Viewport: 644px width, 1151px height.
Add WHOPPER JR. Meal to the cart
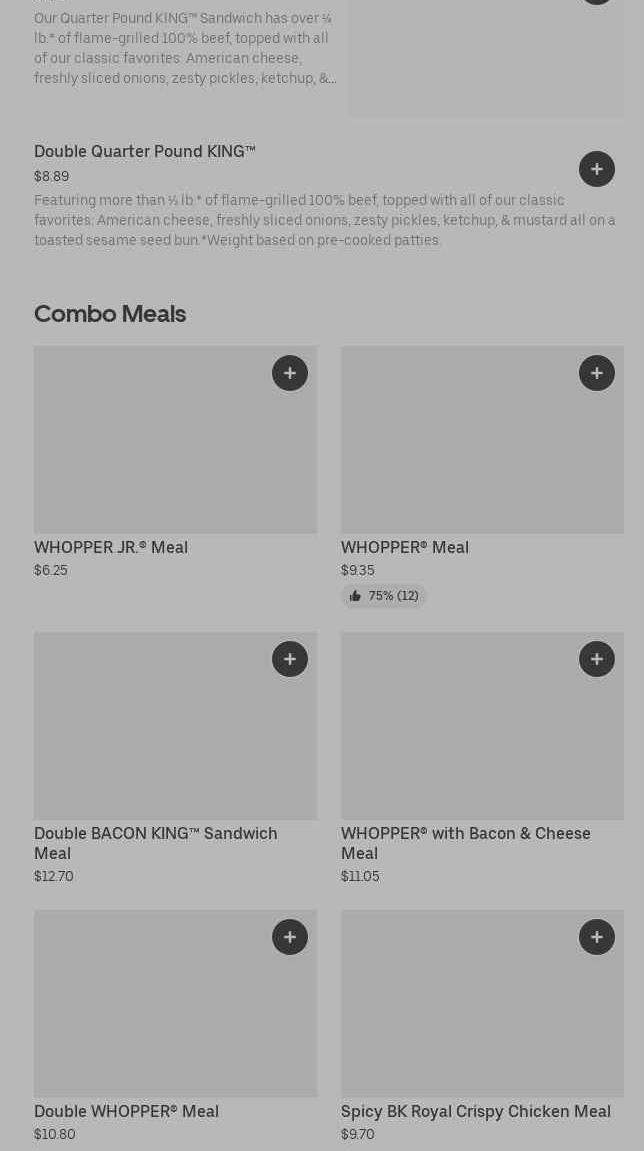[289, 373]
